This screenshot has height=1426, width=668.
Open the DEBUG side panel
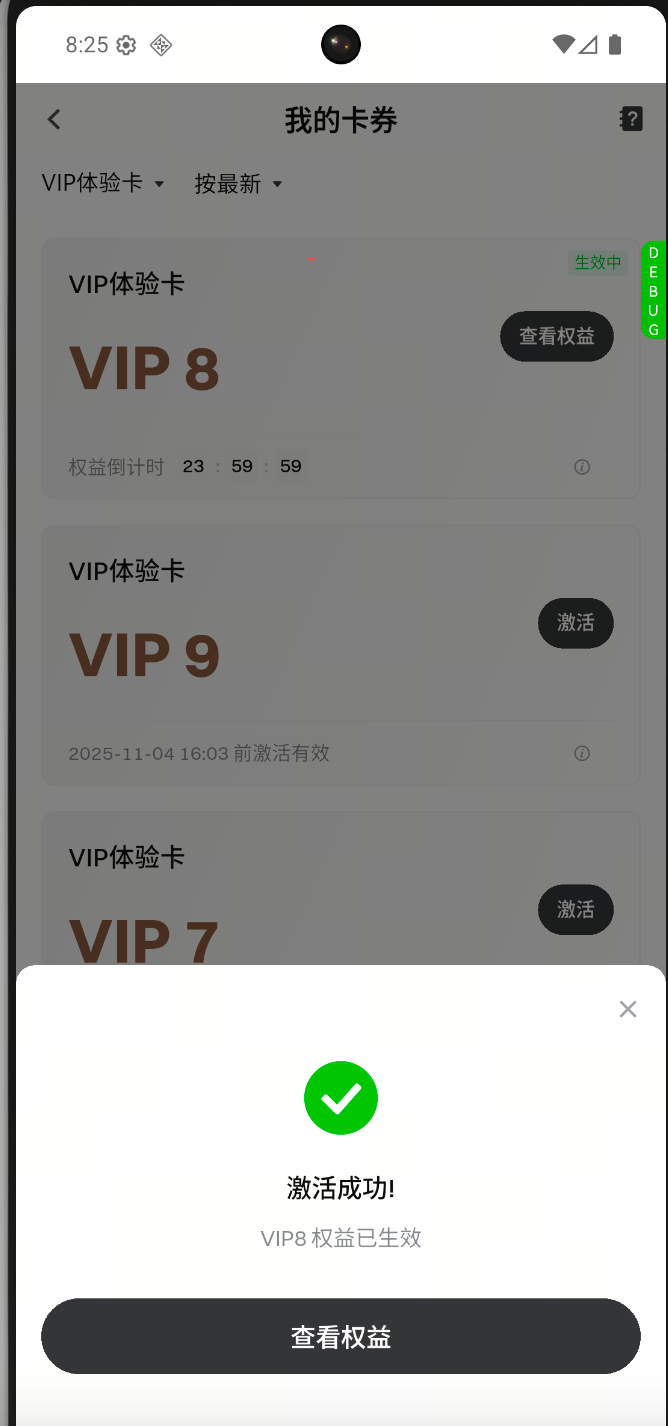point(653,290)
